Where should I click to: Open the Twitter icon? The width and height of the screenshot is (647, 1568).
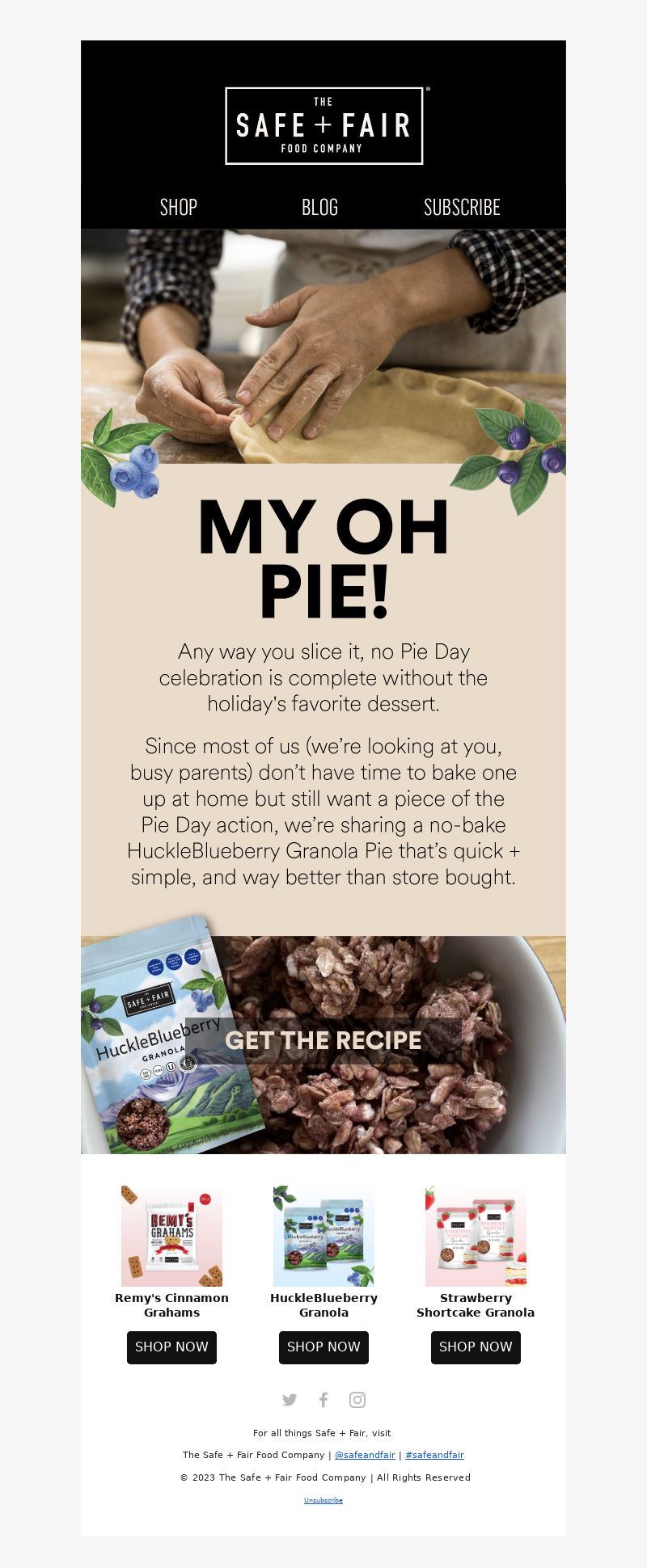pos(290,1400)
